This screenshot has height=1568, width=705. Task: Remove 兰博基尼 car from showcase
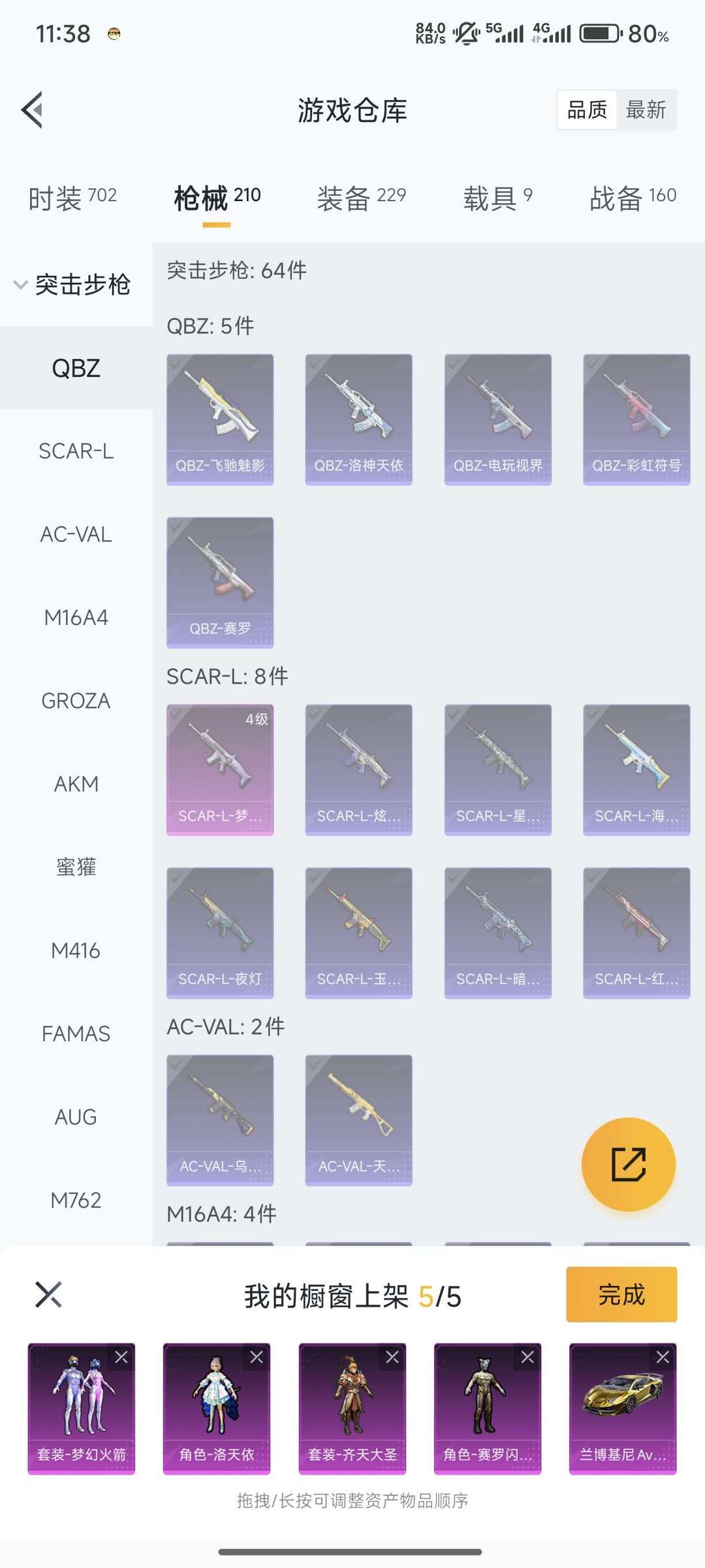pyautogui.click(x=663, y=1358)
